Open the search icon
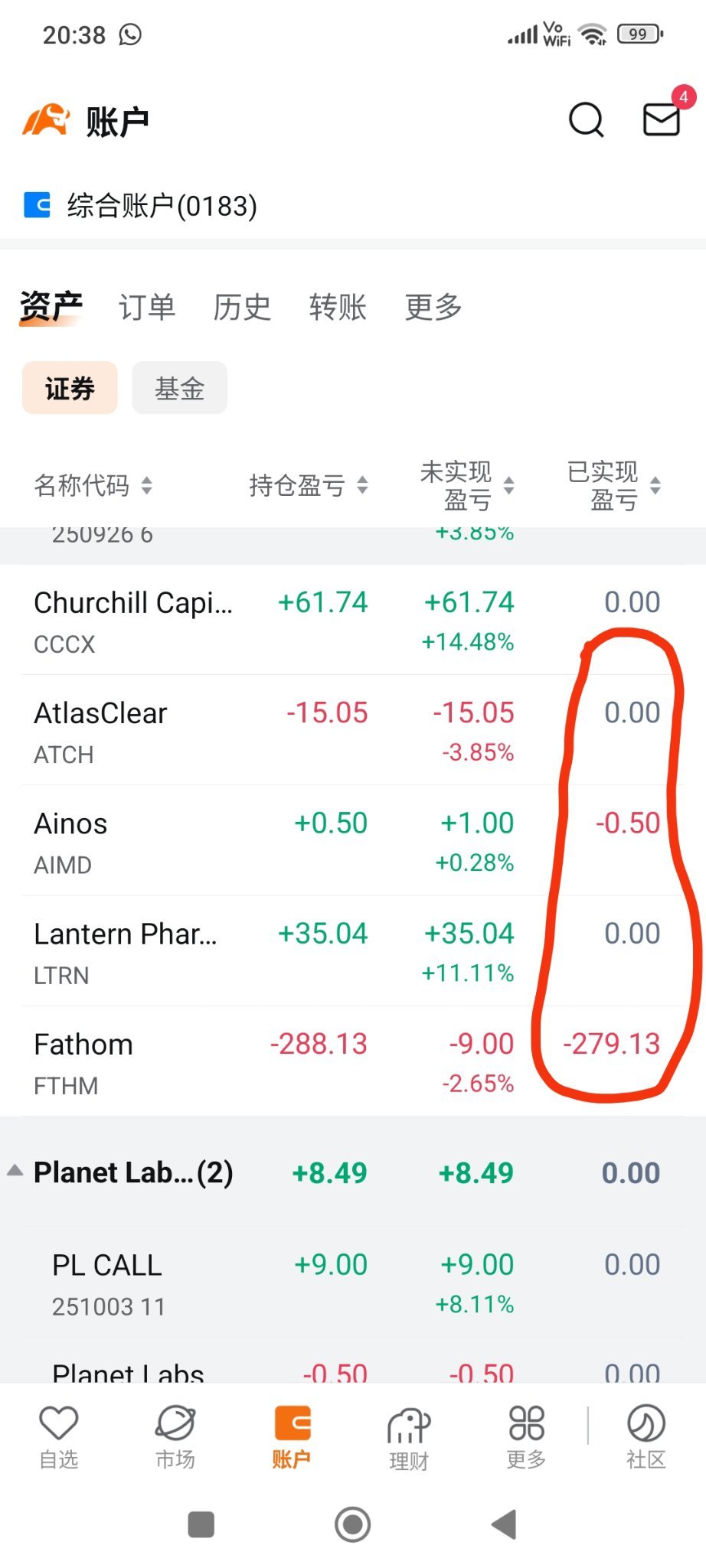706x1568 pixels. coord(587,120)
